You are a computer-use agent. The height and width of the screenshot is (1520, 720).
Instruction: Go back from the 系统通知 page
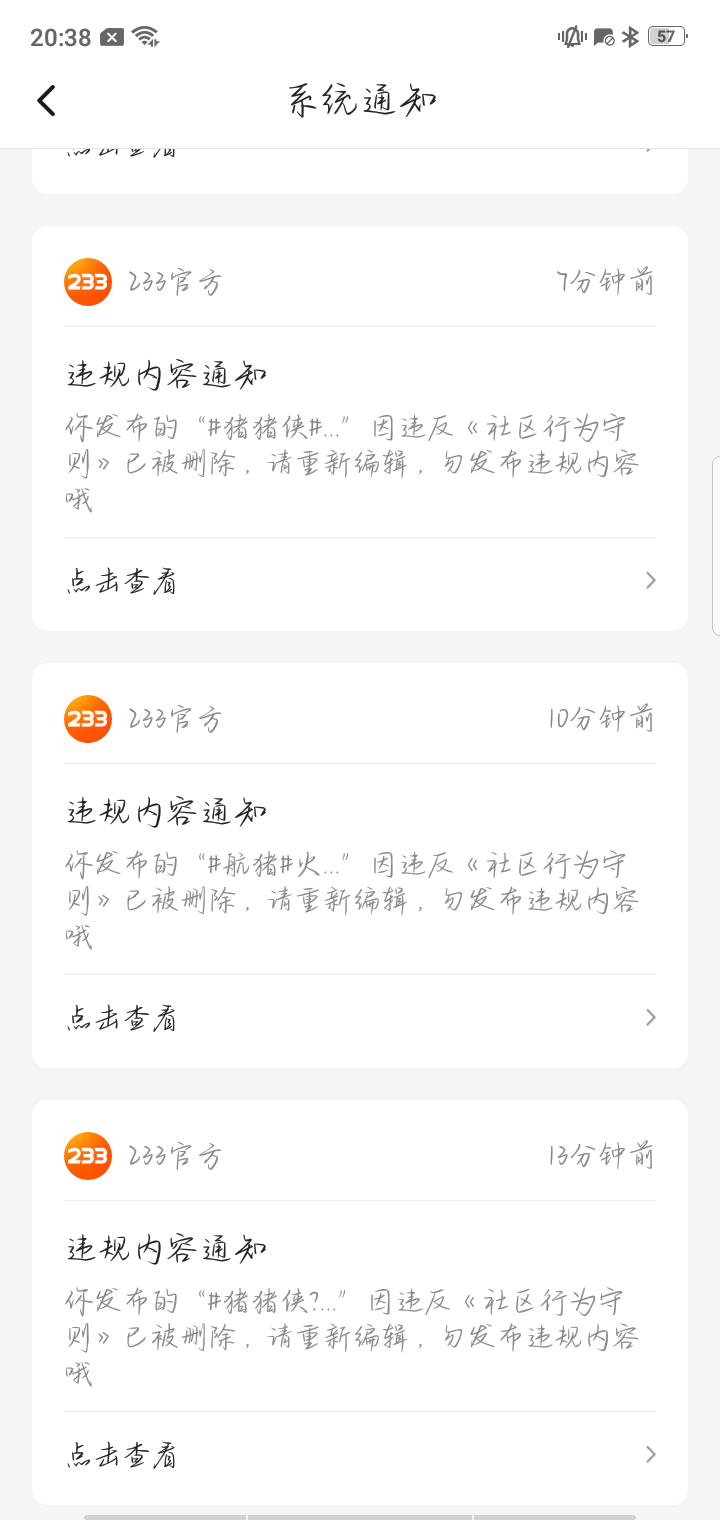coord(46,100)
